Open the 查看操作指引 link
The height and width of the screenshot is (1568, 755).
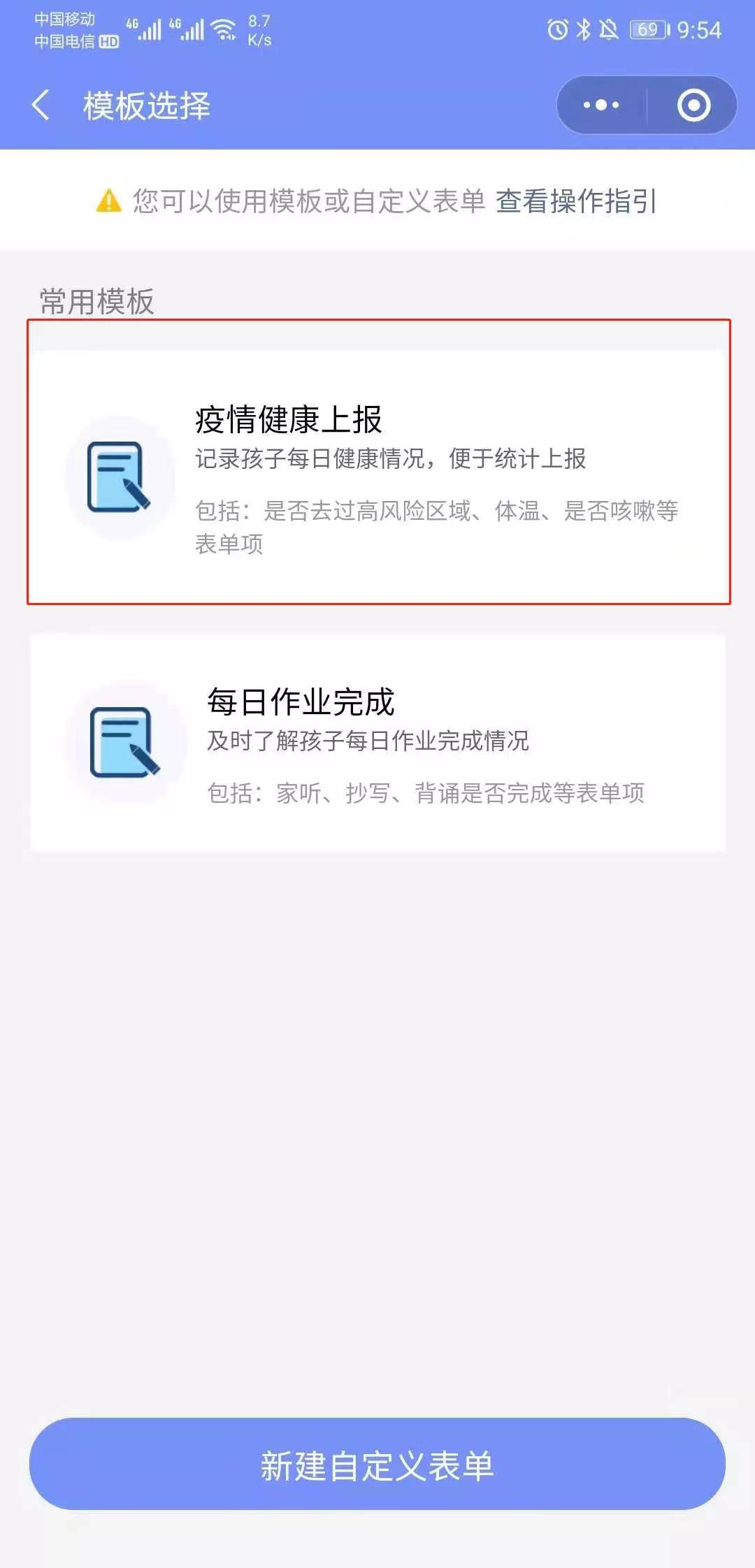[x=576, y=201]
